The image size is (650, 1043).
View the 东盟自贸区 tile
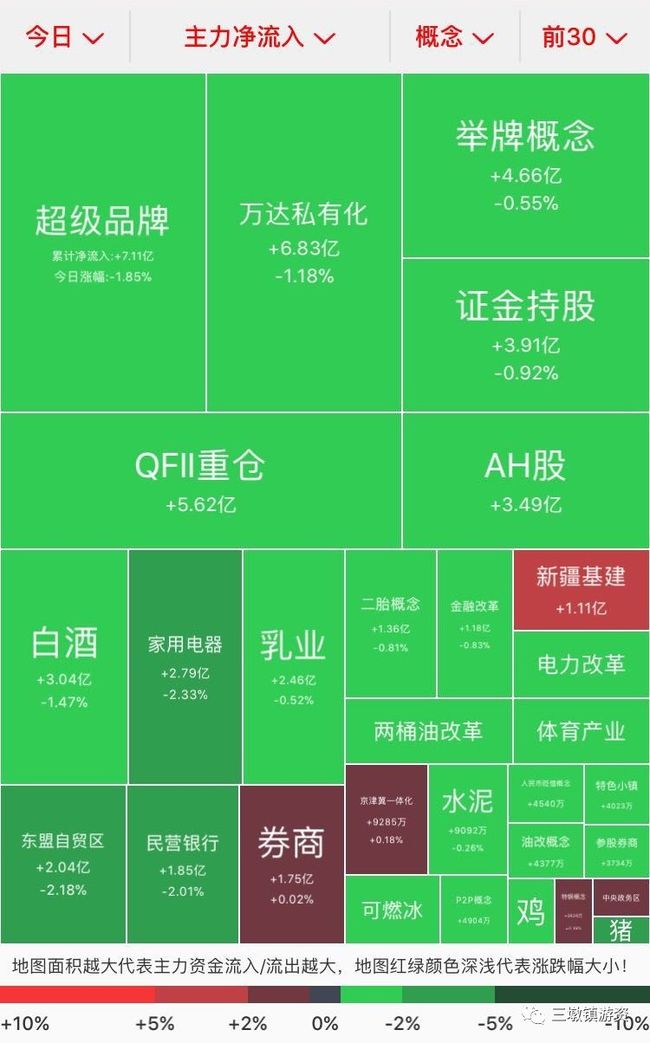(63, 864)
